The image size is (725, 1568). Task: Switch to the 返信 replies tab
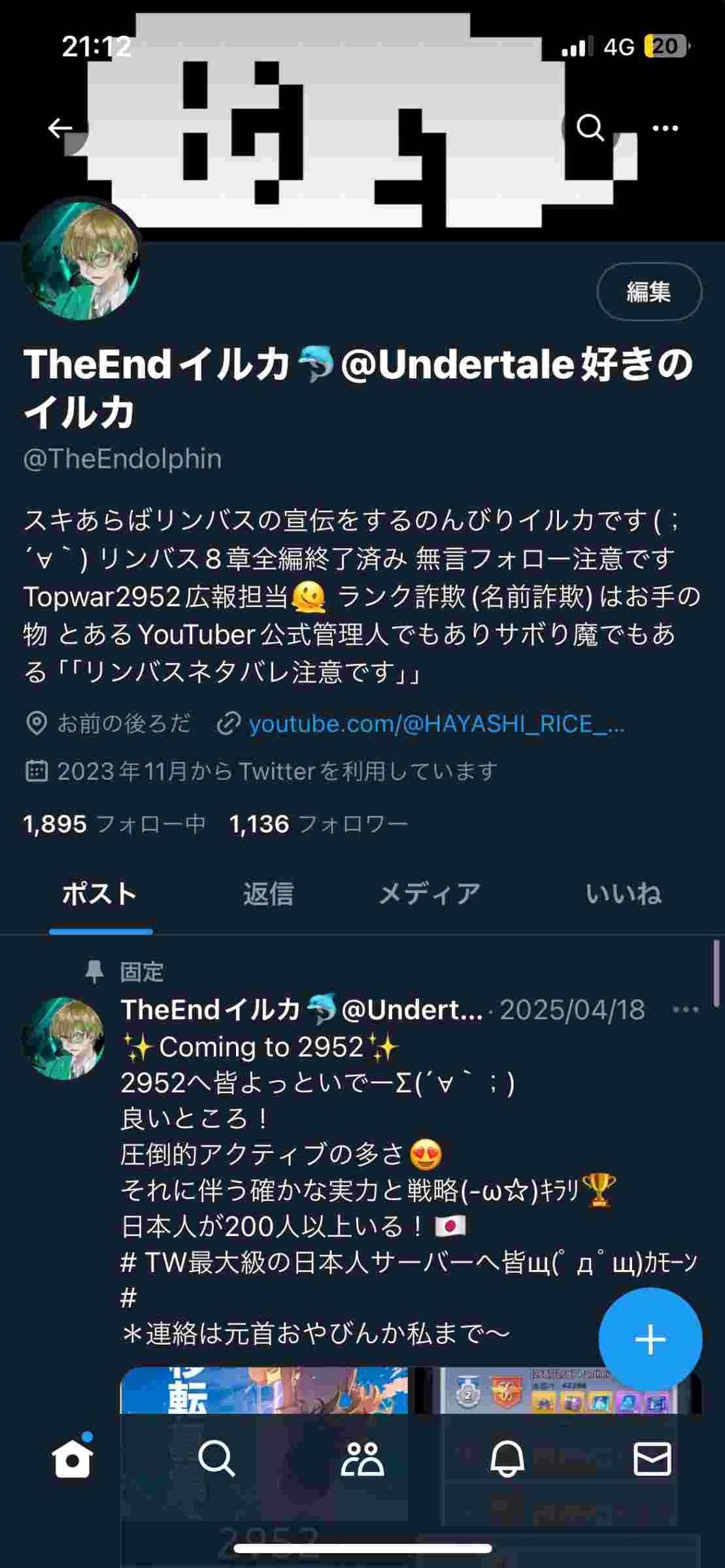point(268,894)
